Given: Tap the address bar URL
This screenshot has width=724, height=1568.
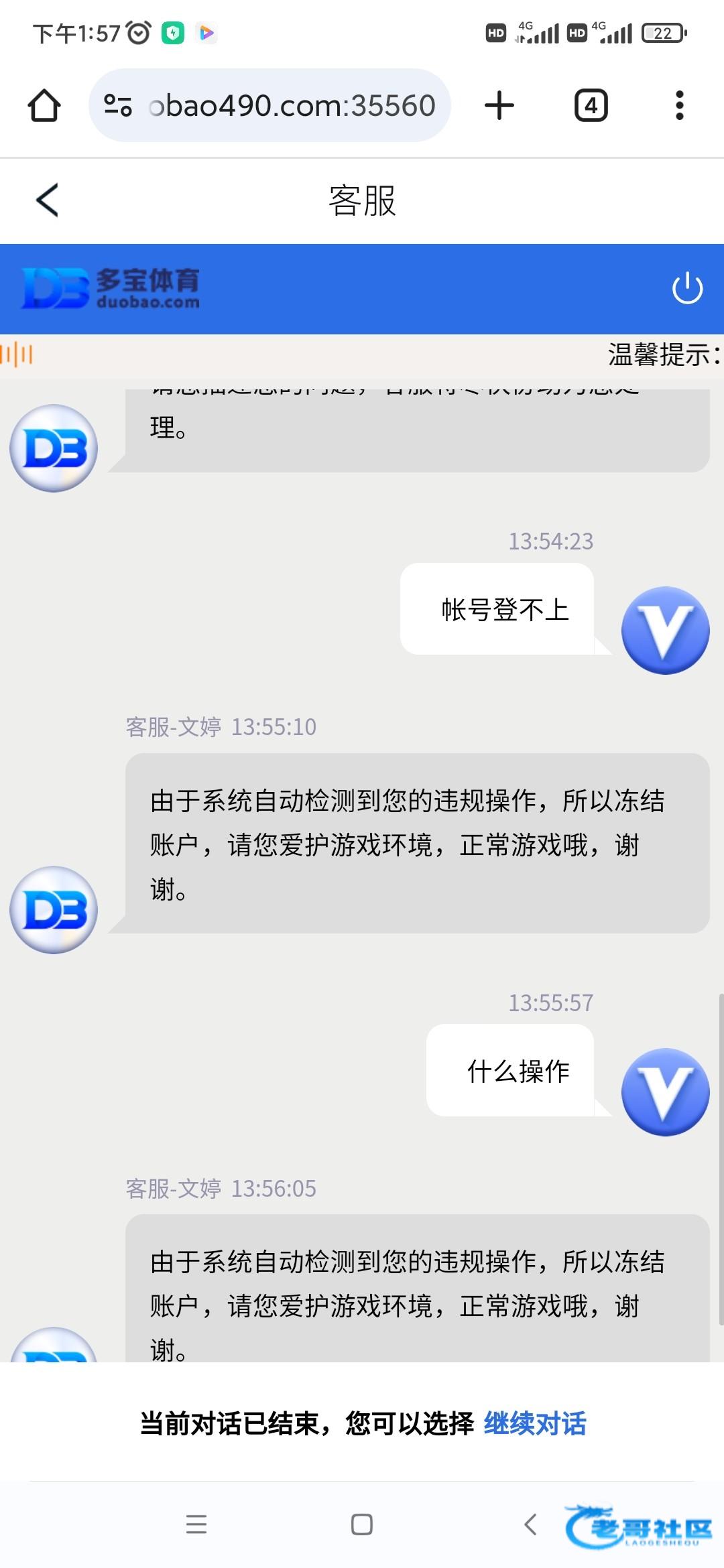Looking at the screenshot, I should 292,105.
